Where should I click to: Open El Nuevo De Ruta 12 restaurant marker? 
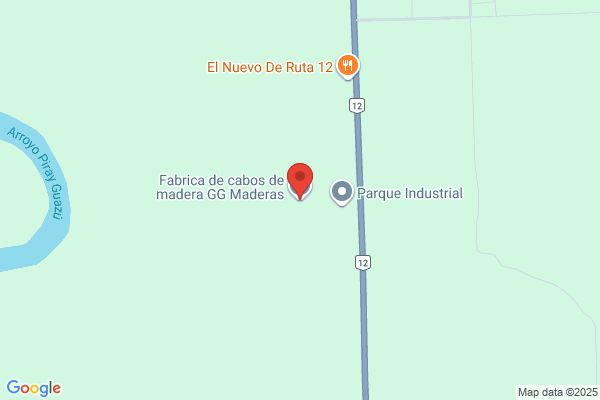(x=347, y=66)
